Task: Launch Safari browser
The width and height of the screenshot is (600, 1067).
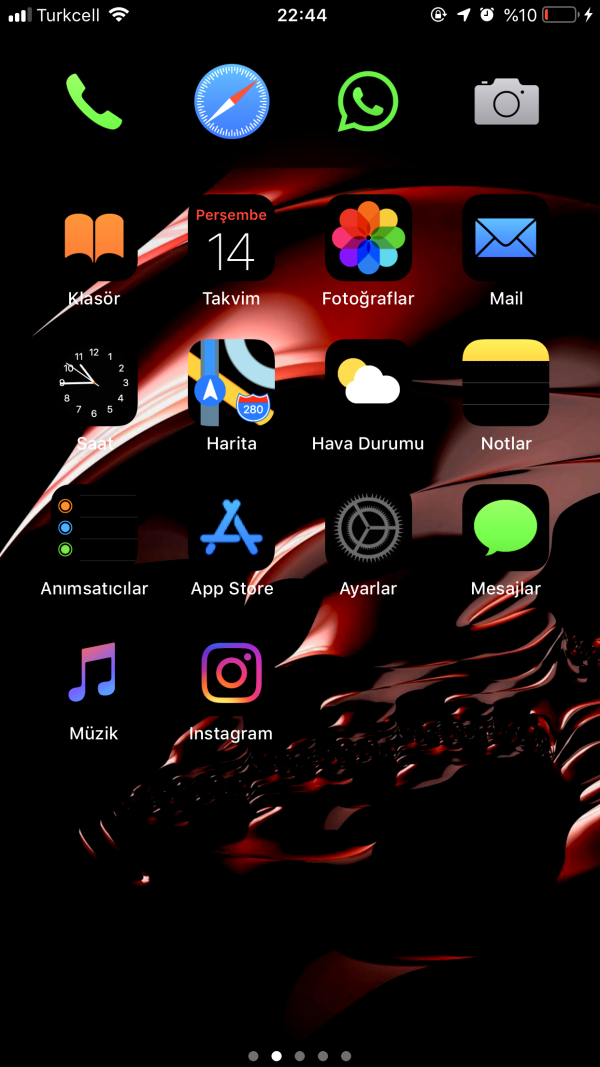Action: [232, 102]
